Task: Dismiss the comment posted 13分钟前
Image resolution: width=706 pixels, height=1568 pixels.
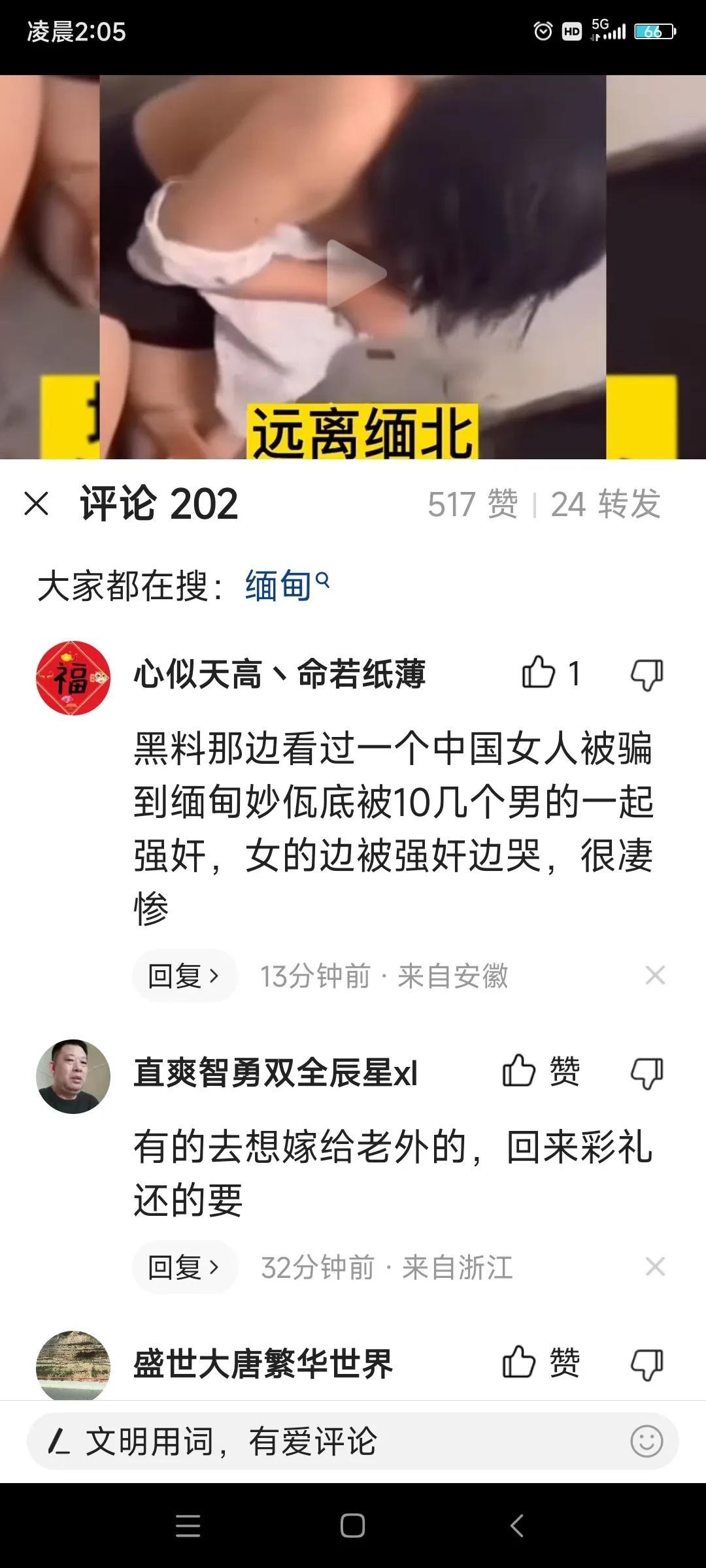Action: click(x=654, y=975)
